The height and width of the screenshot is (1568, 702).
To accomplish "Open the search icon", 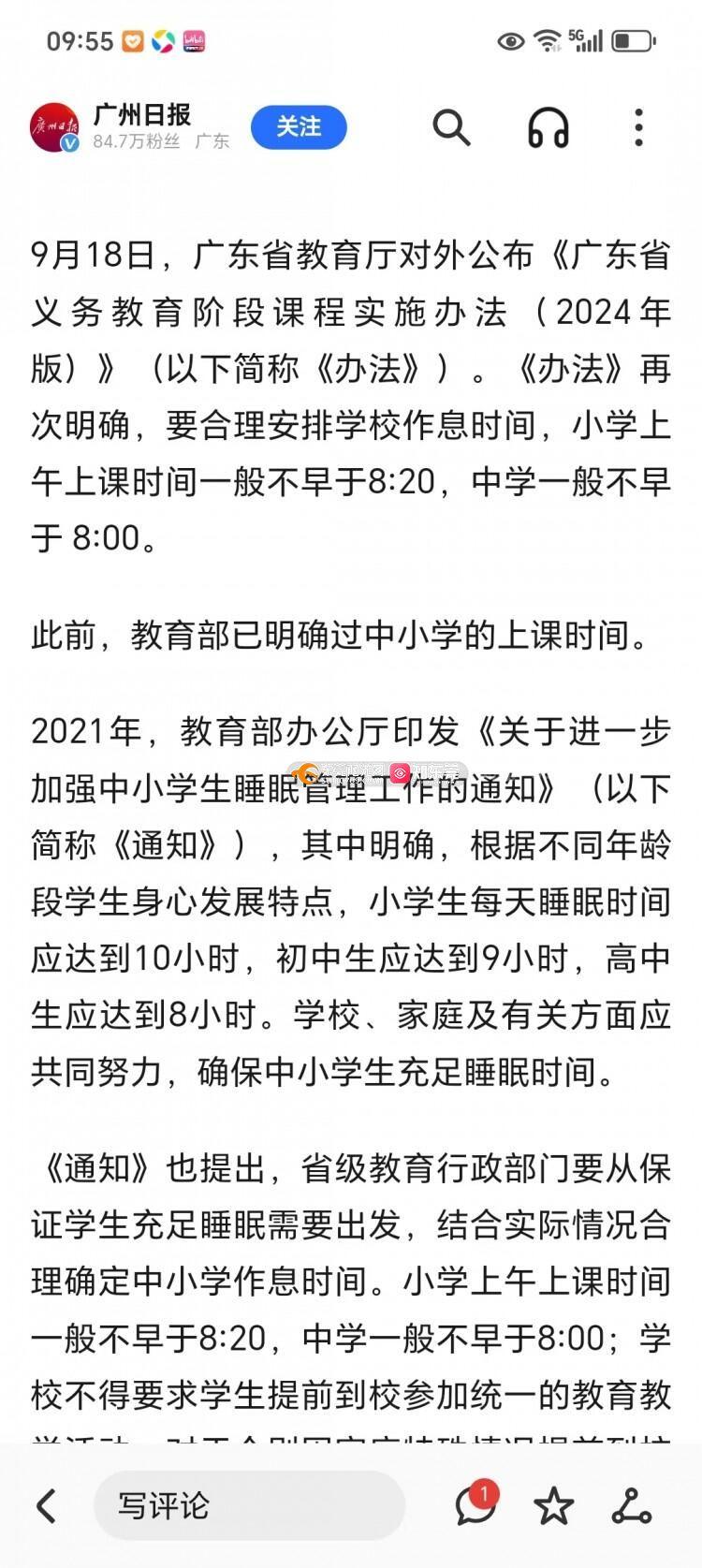I will point(451,127).
